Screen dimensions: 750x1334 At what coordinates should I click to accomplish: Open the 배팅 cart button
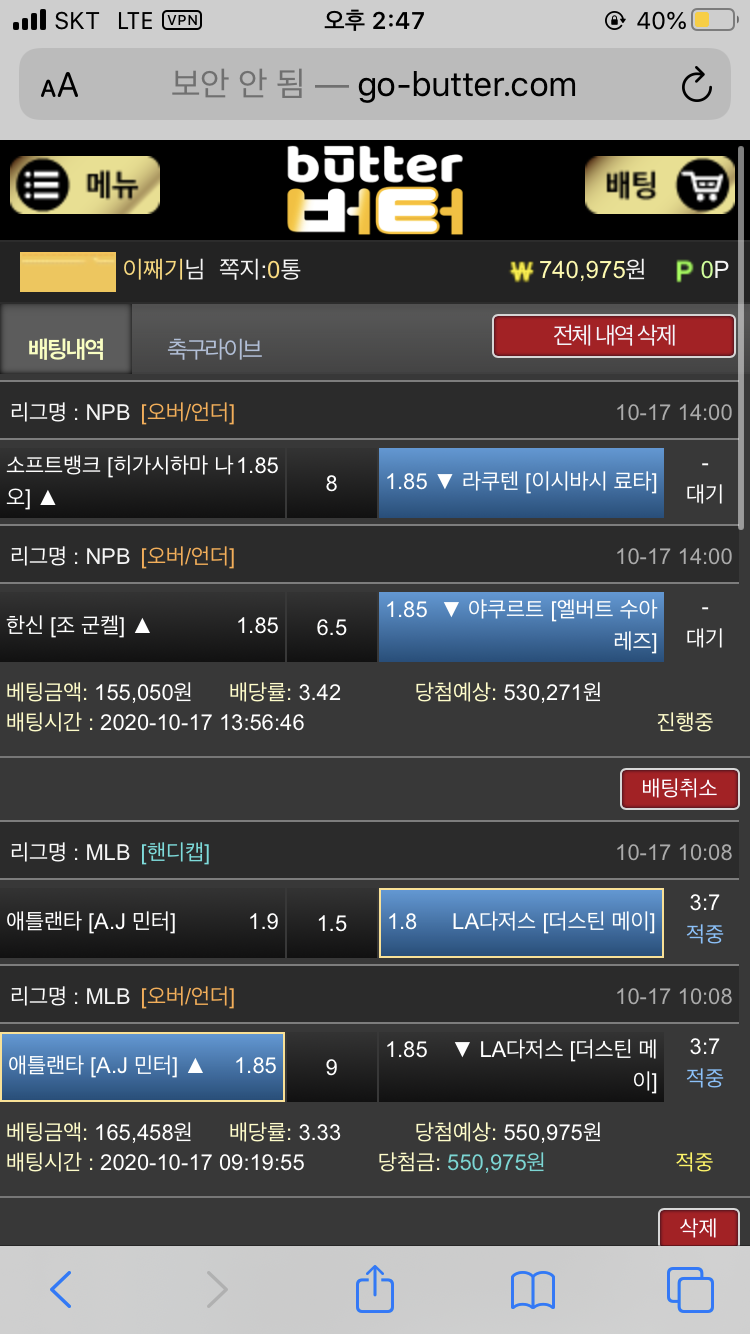pyautogui.click(x=659, y=185)
